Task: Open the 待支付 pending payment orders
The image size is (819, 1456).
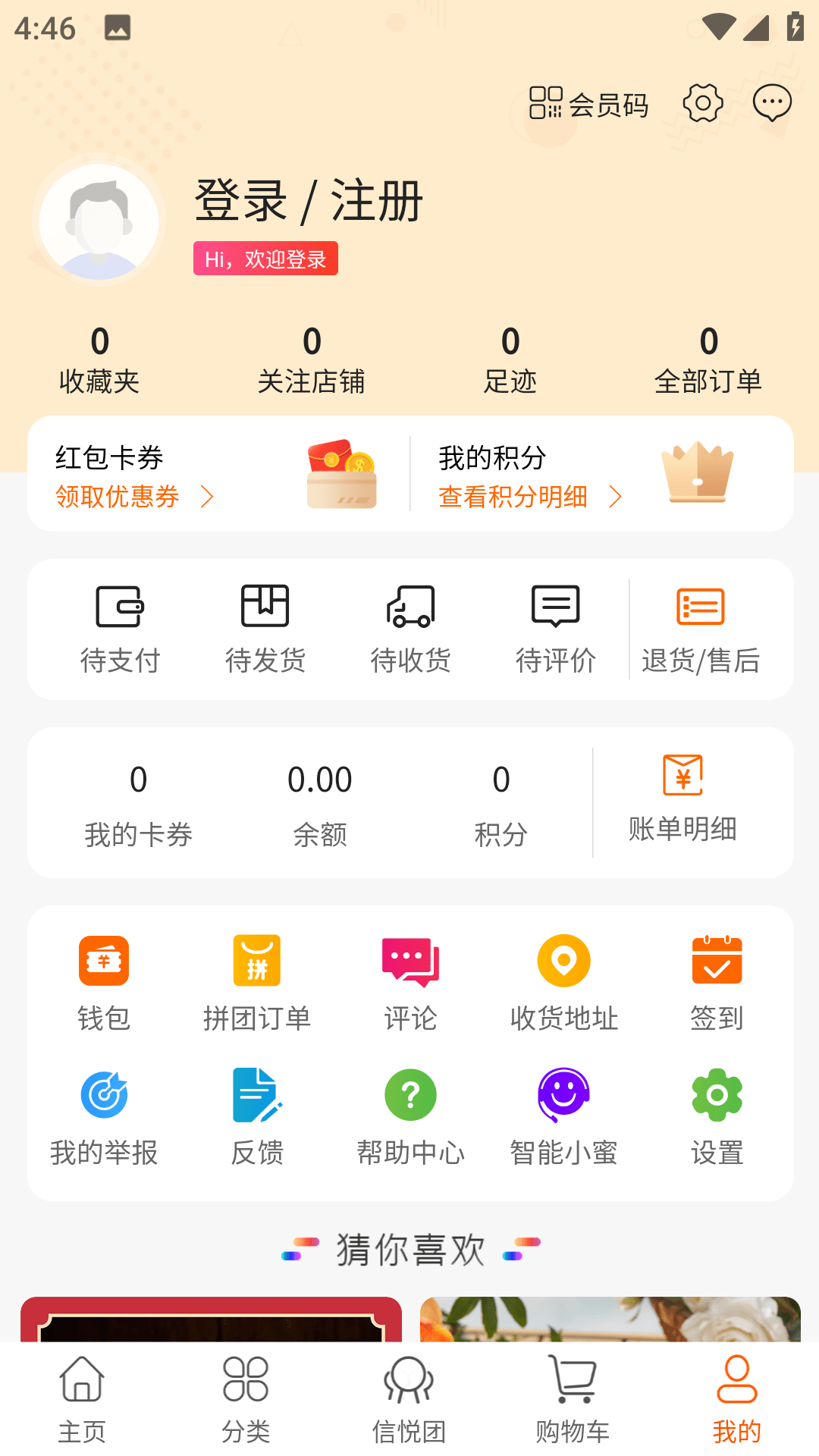Action: click(x=121, y=629)
